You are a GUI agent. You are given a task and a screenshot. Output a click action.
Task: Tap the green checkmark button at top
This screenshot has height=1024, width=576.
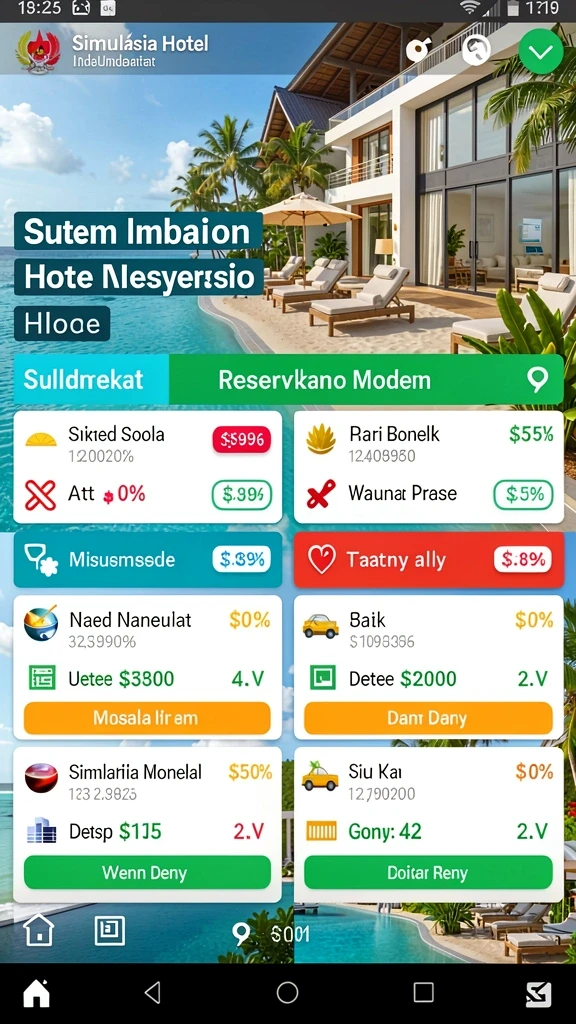click(x=541, y=51)
